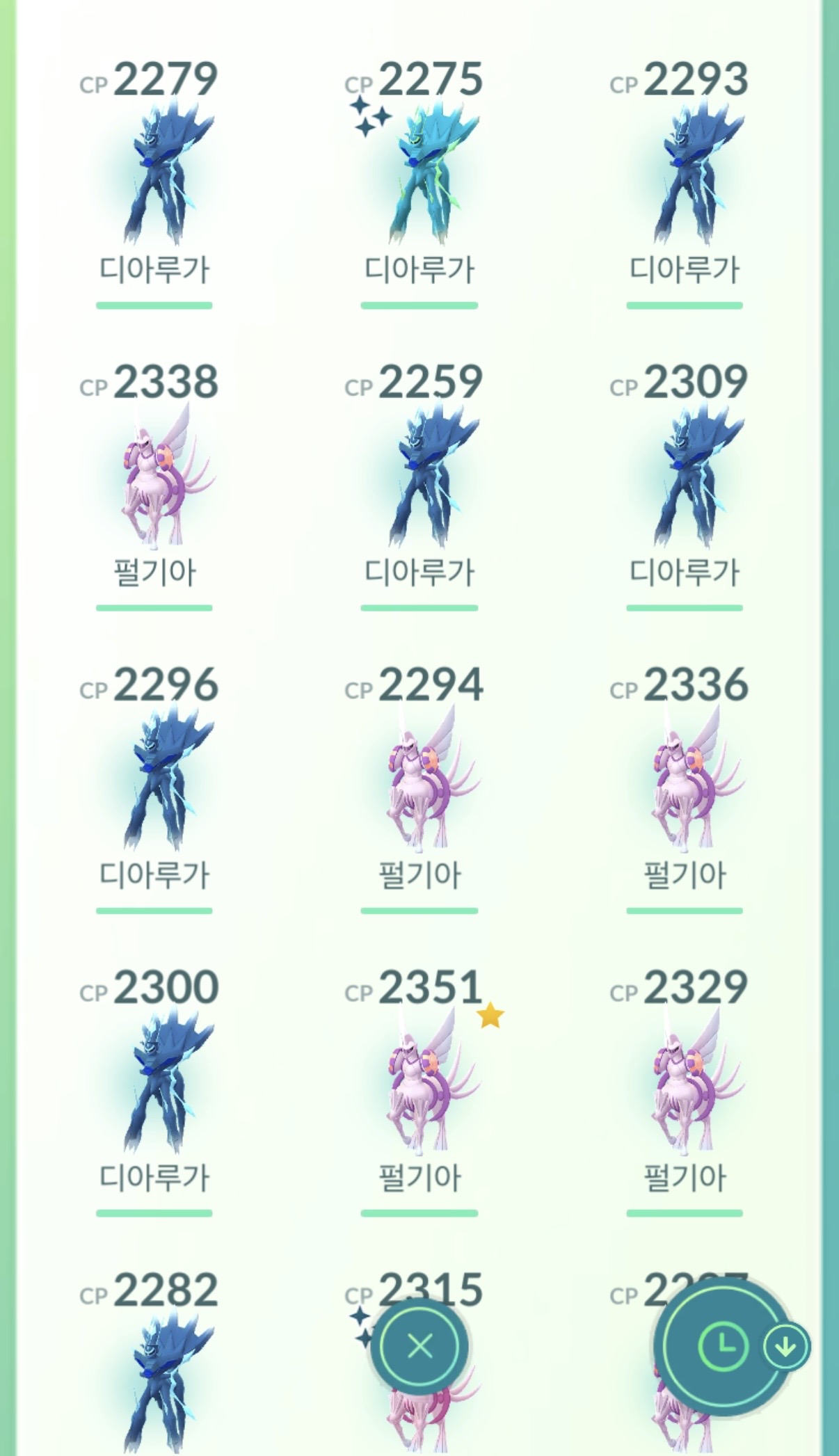Image resolution: width=839 pixels, height=1456 pixels.
Task: Select the 펄기아 with CP 2329
Action: [x=685, y=1082]
